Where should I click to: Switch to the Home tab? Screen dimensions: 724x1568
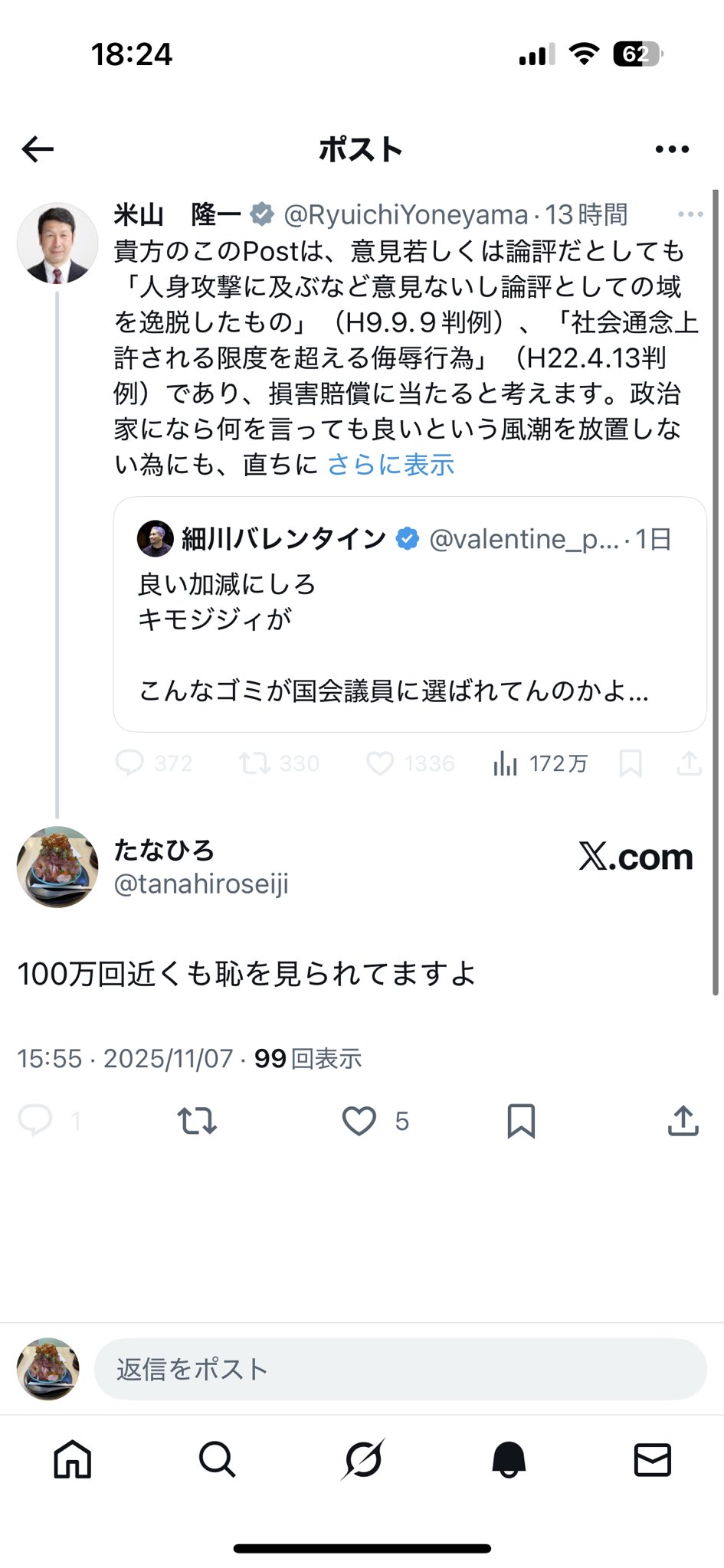[x=73, y=1459]
